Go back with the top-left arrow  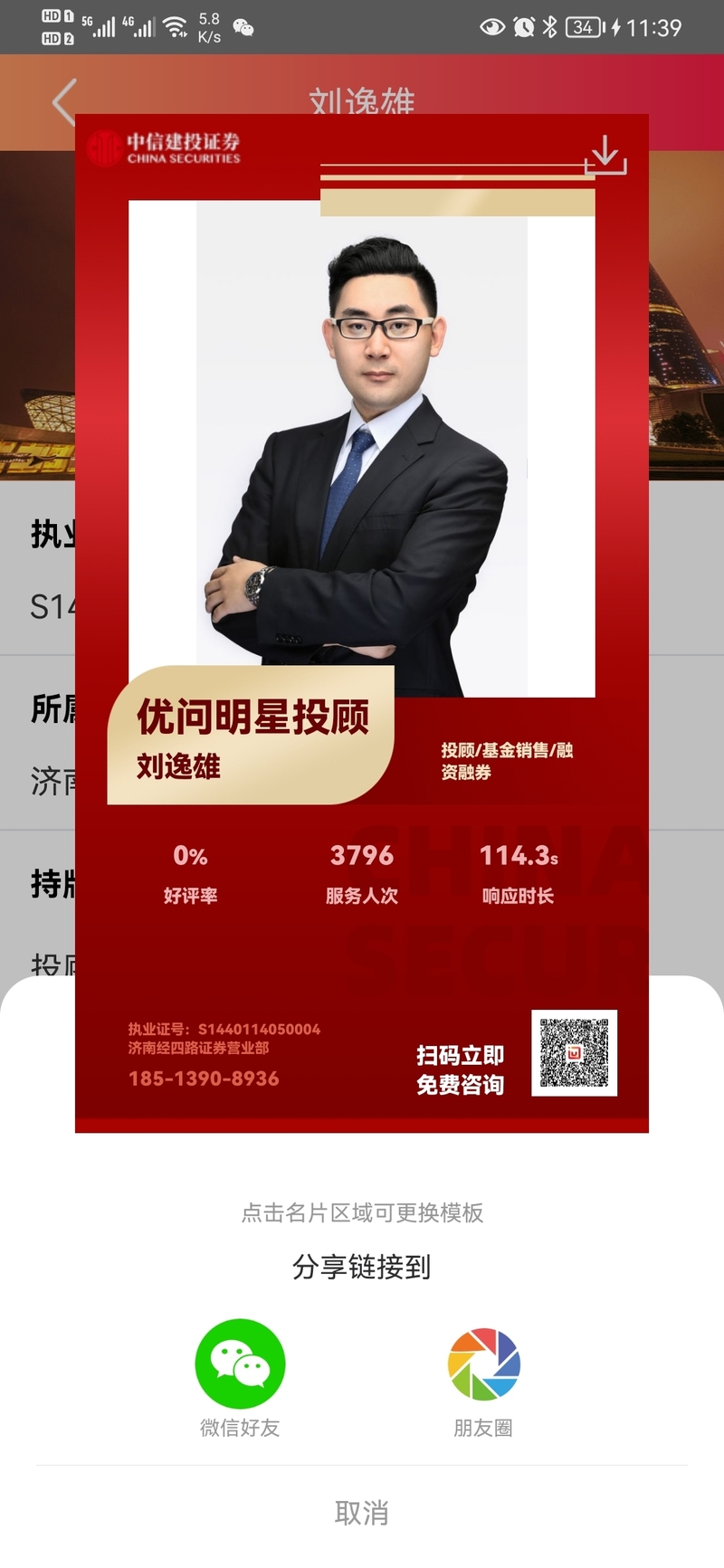pos(64,101)
